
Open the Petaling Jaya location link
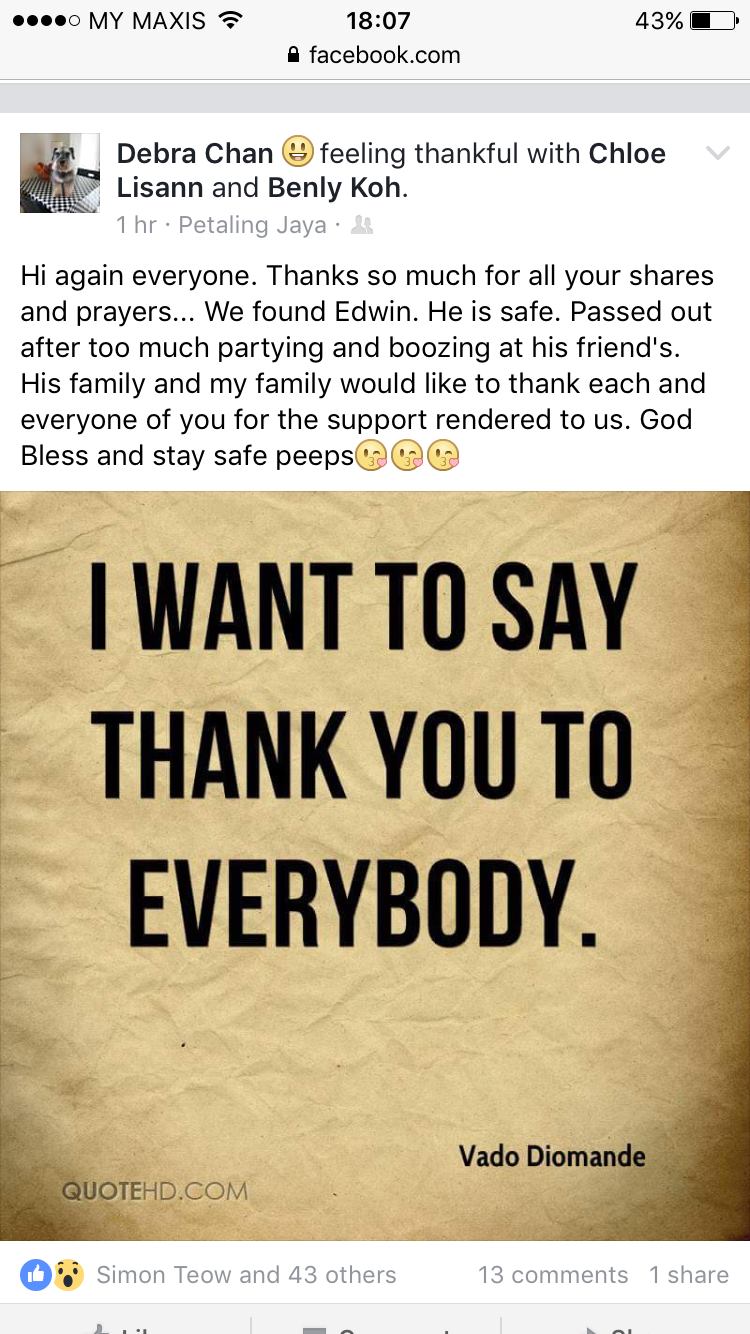pyautogui.click(x=252, y=225)
